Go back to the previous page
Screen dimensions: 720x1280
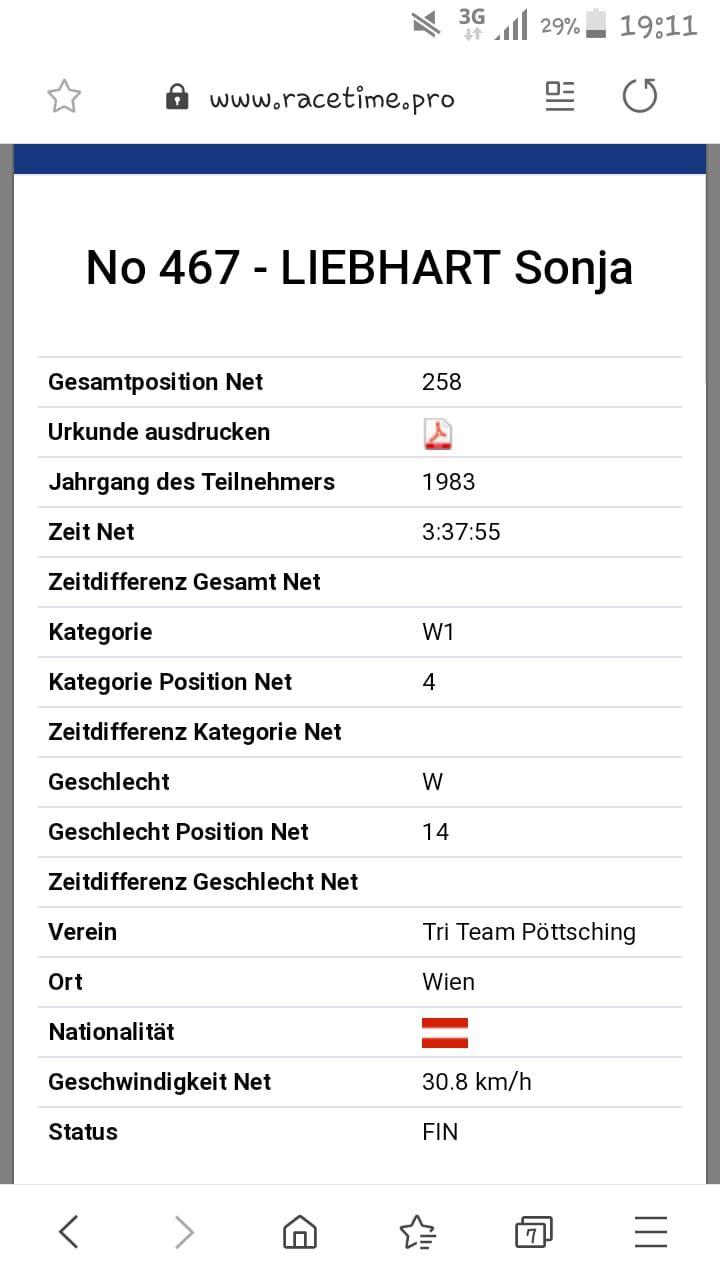pyautogui.click(x=68, y=1232)
